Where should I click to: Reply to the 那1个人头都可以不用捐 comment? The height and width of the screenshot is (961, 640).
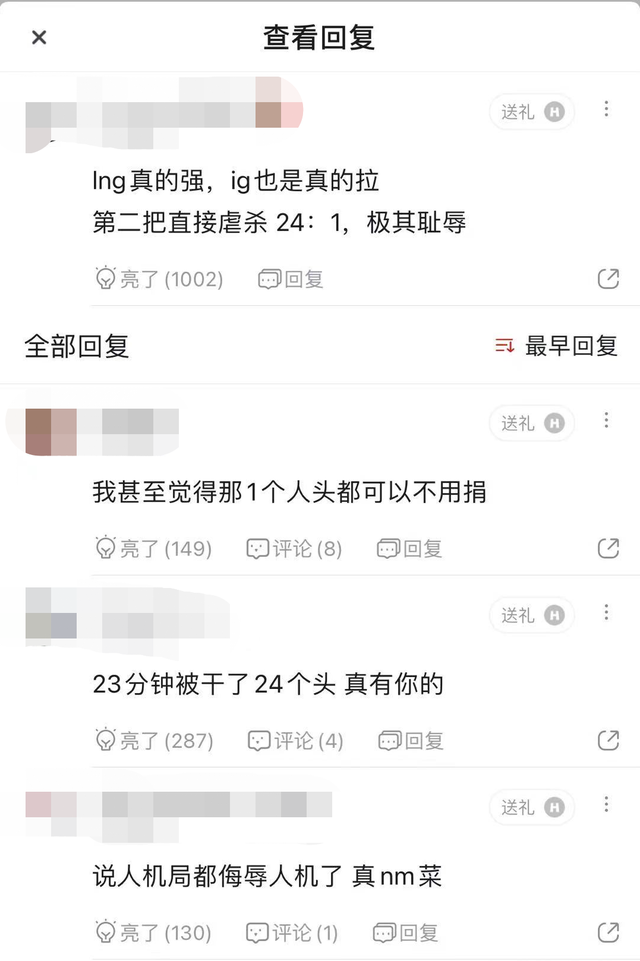coord(410,548)
